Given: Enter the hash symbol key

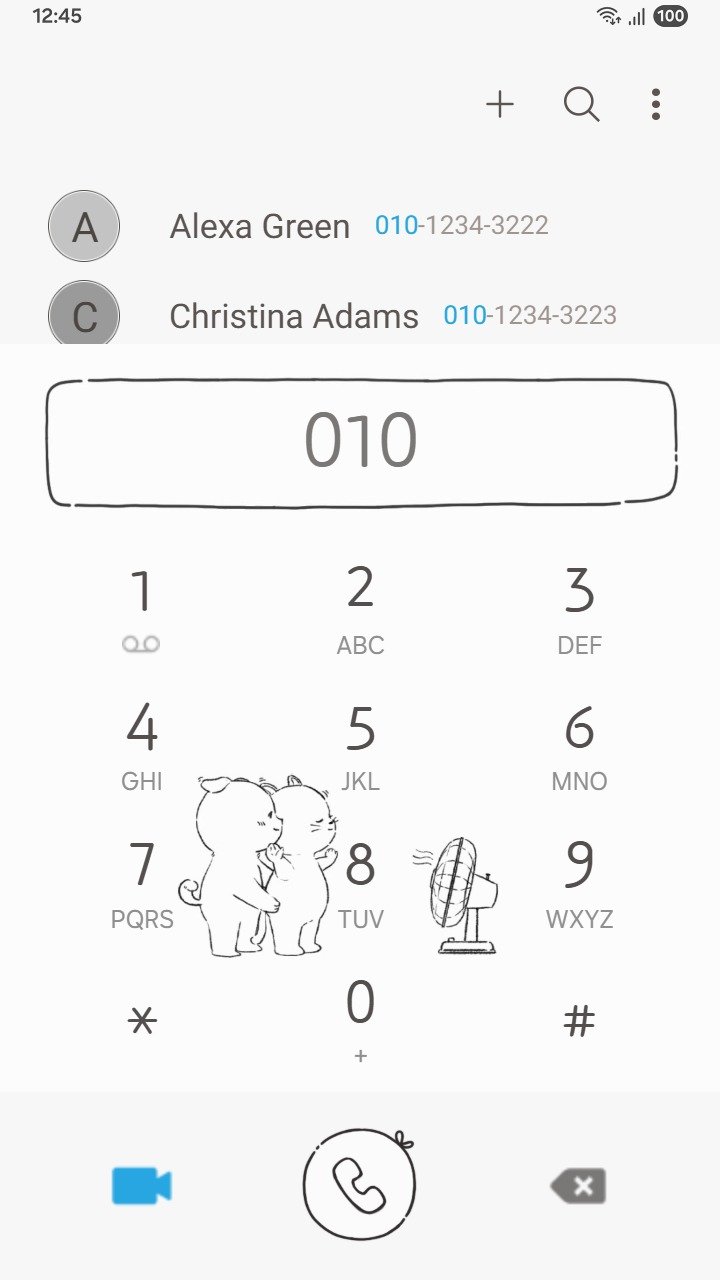Looking at the screenshot, I should [579, 1021].
